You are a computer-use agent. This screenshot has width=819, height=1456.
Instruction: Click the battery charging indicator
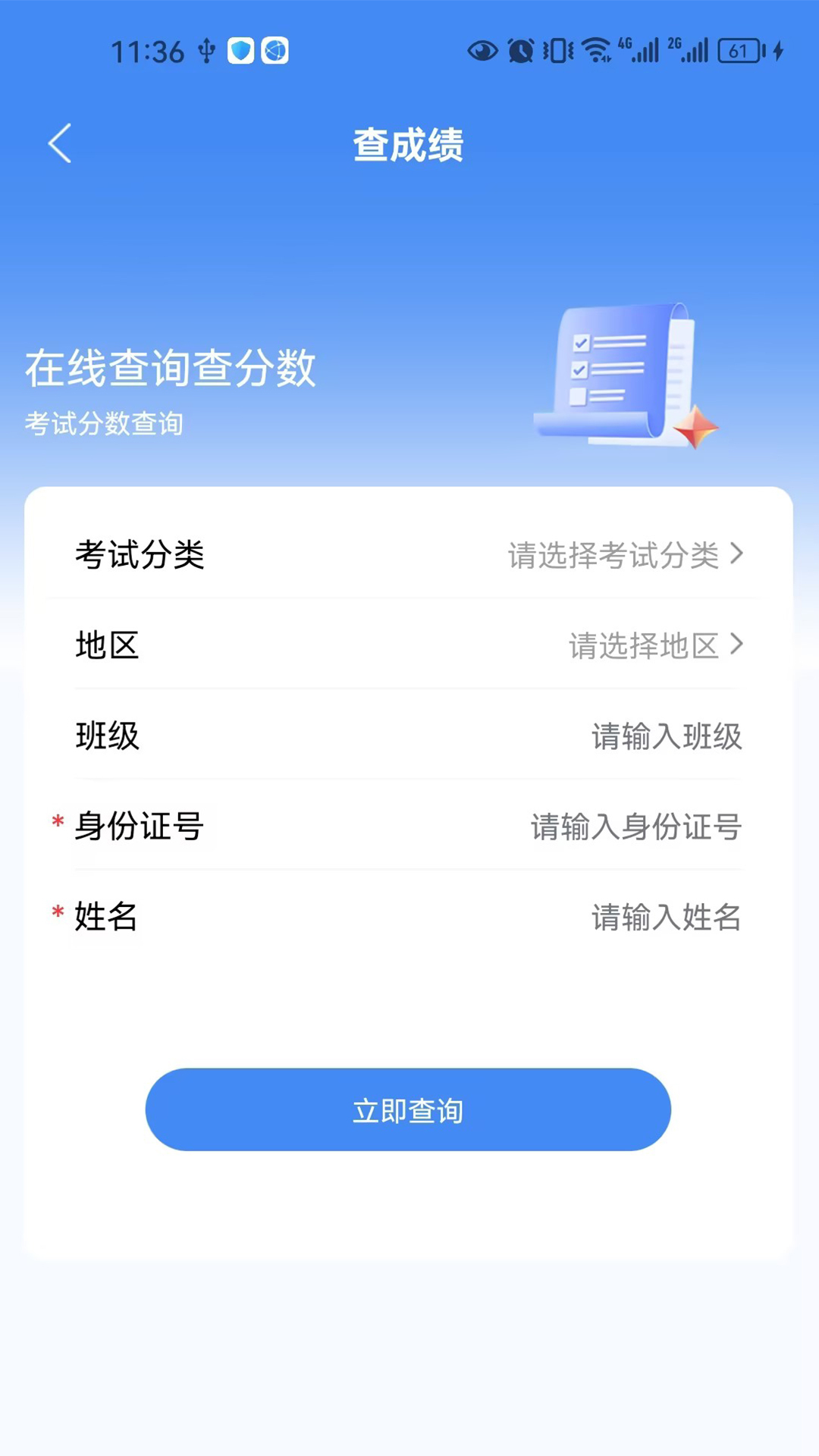(x=778, y=51)
